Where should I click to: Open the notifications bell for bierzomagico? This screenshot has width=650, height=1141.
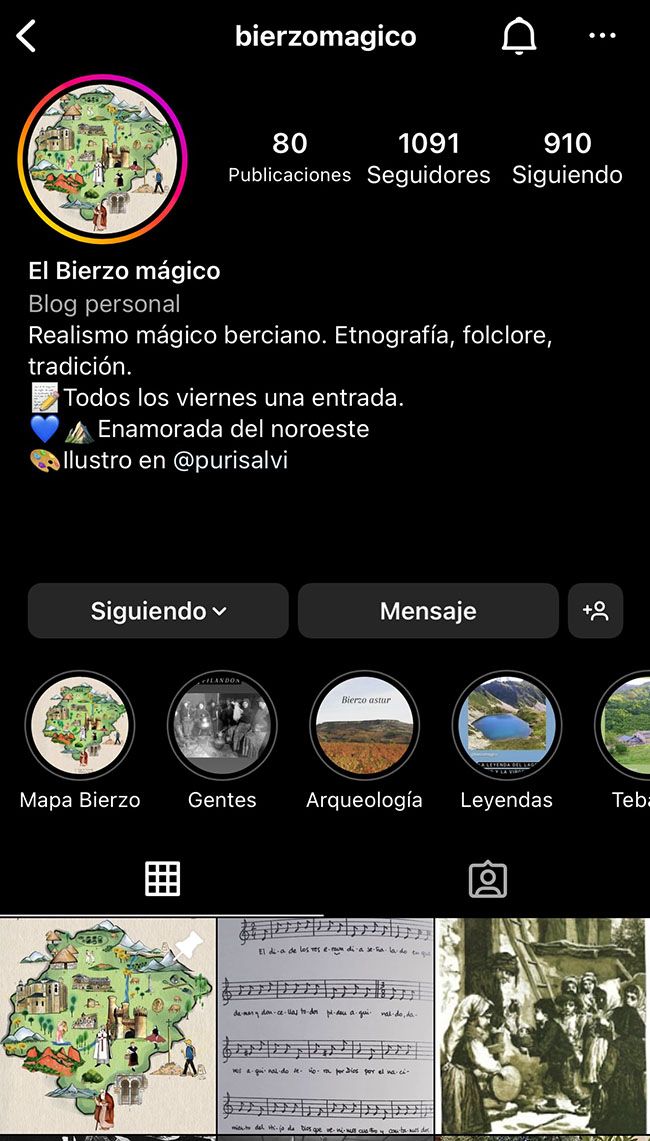518,37
